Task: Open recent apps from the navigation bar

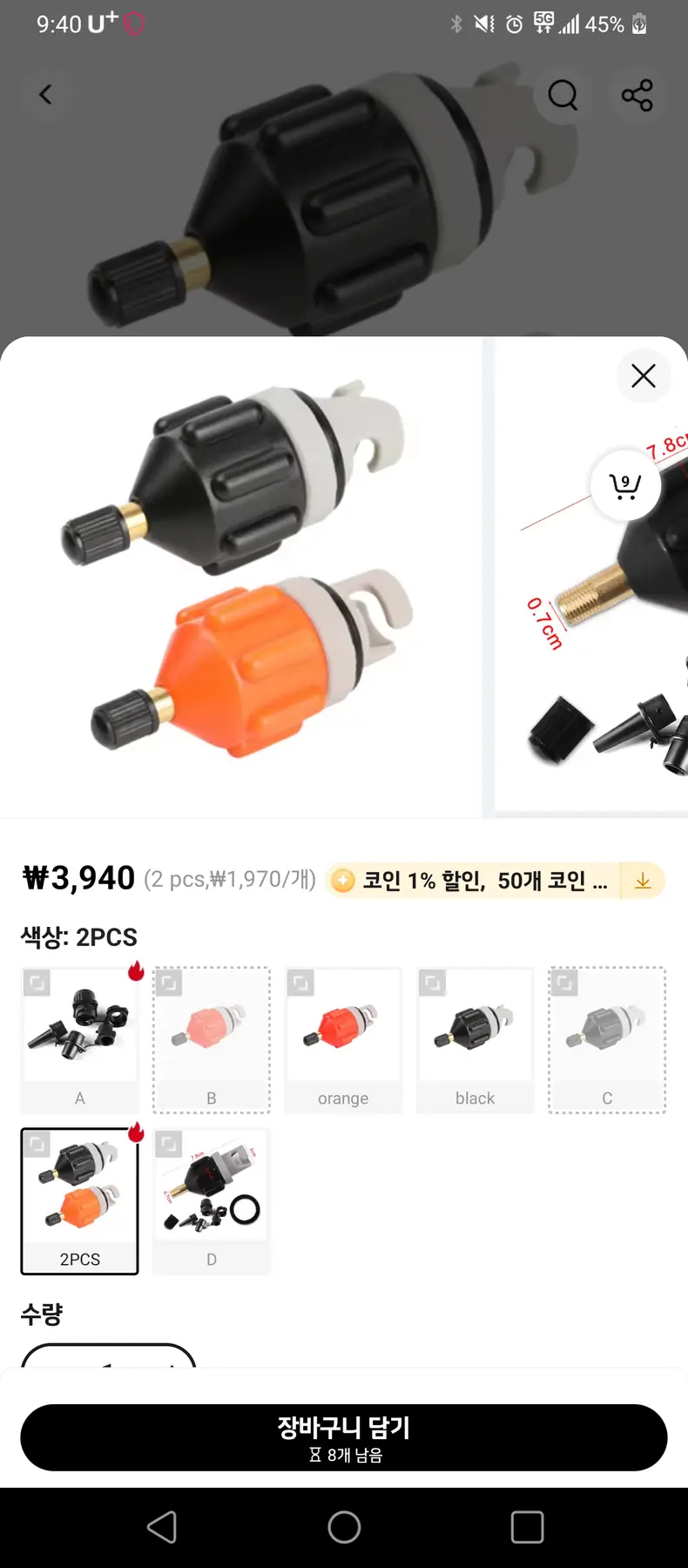Action: coord(527,1527)
